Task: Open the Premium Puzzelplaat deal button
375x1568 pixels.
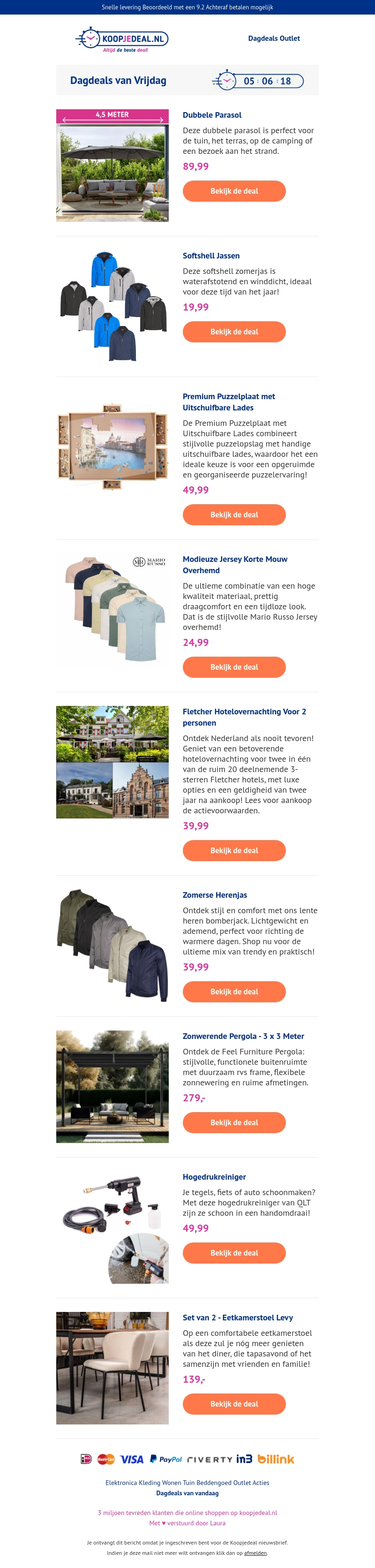Action: [x=234, y=515]
